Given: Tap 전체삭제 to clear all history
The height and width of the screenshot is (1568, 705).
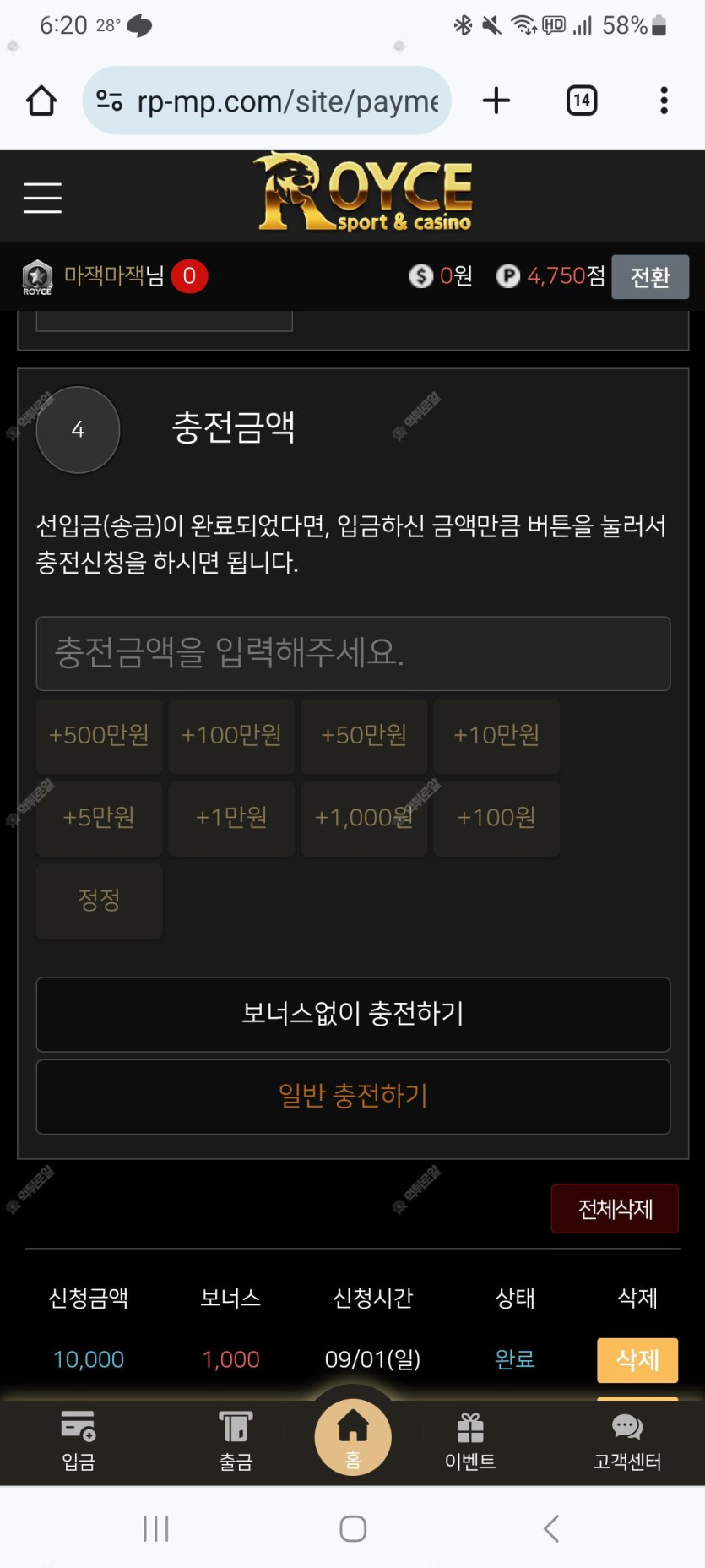Looking at the screenshot, I should click(x=615, y=1209).
